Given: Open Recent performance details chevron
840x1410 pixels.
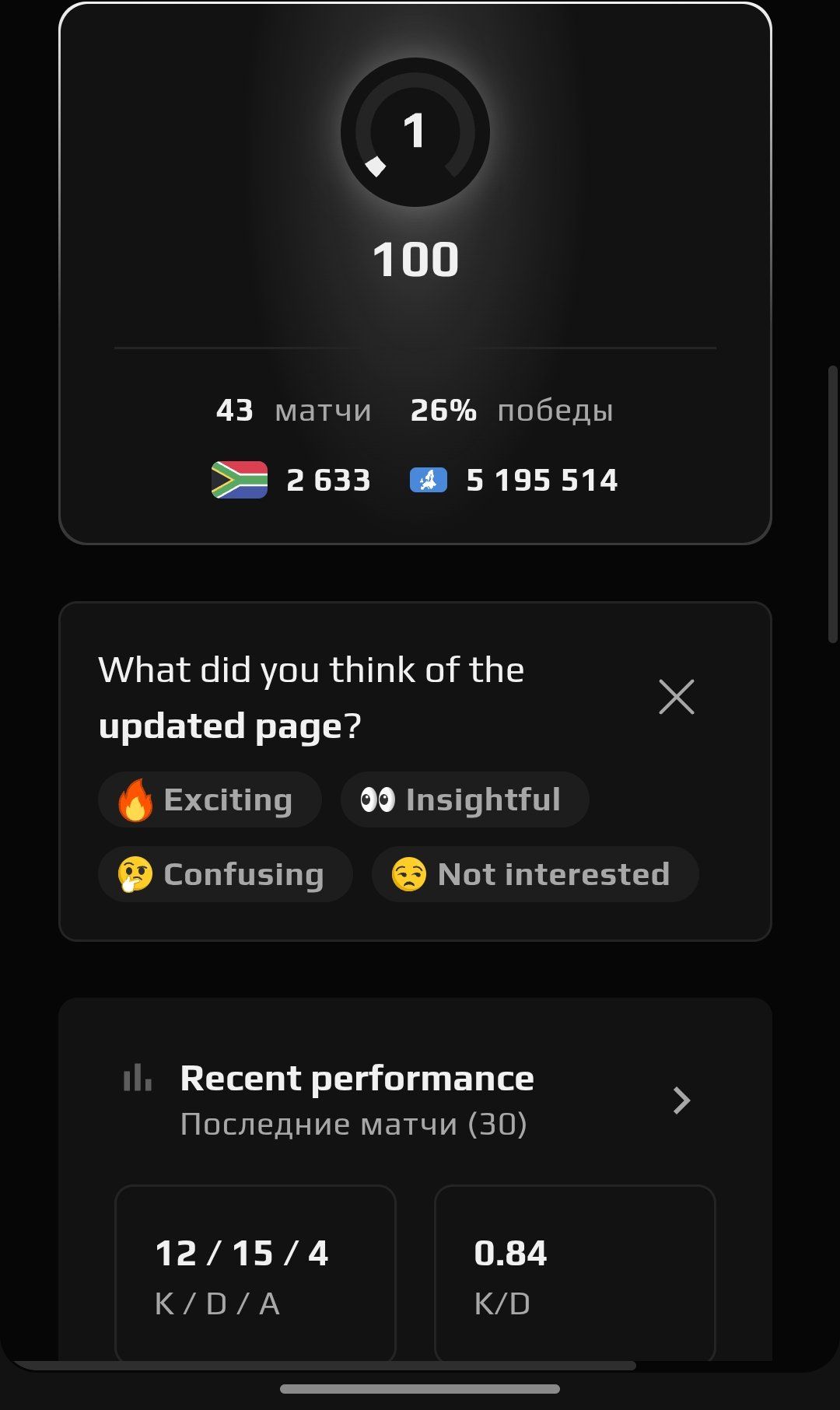Looking at the screenshot, I should (x=681, y=1100).
